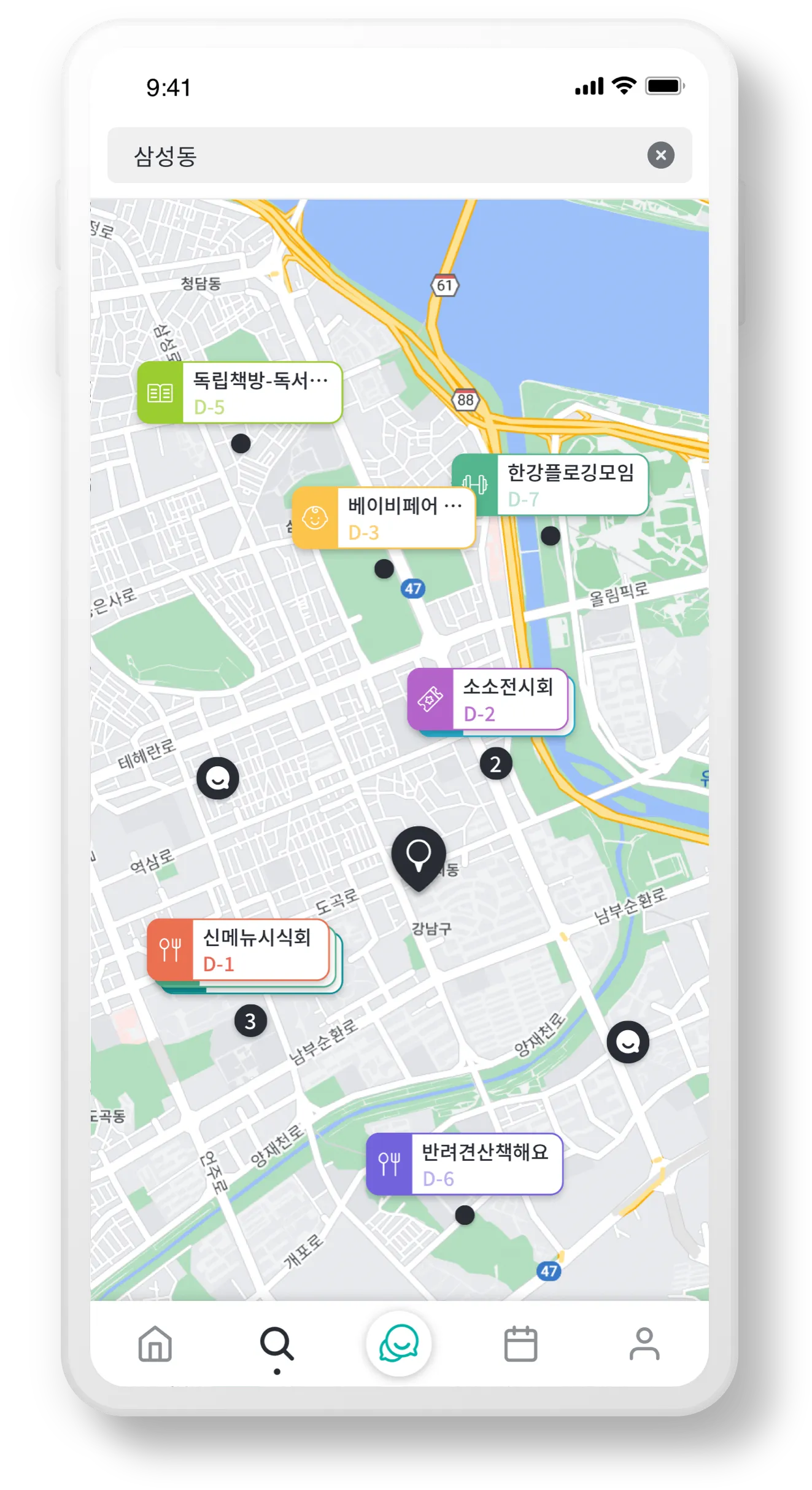Go to the home tab
812x1490 pixels.
pyautogui.click(x=155, y=1344)
